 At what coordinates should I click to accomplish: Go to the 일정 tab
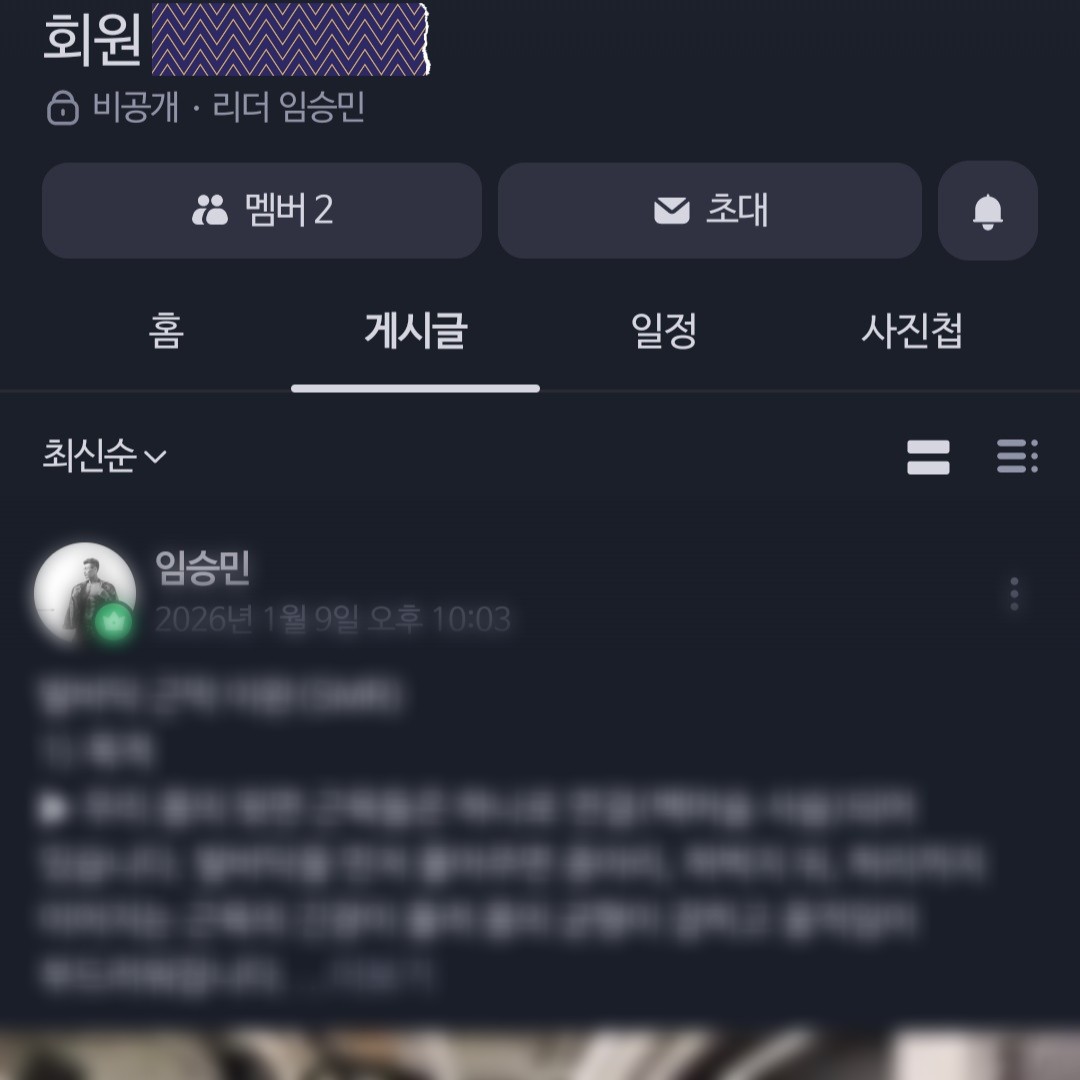(x=664, y=331)
